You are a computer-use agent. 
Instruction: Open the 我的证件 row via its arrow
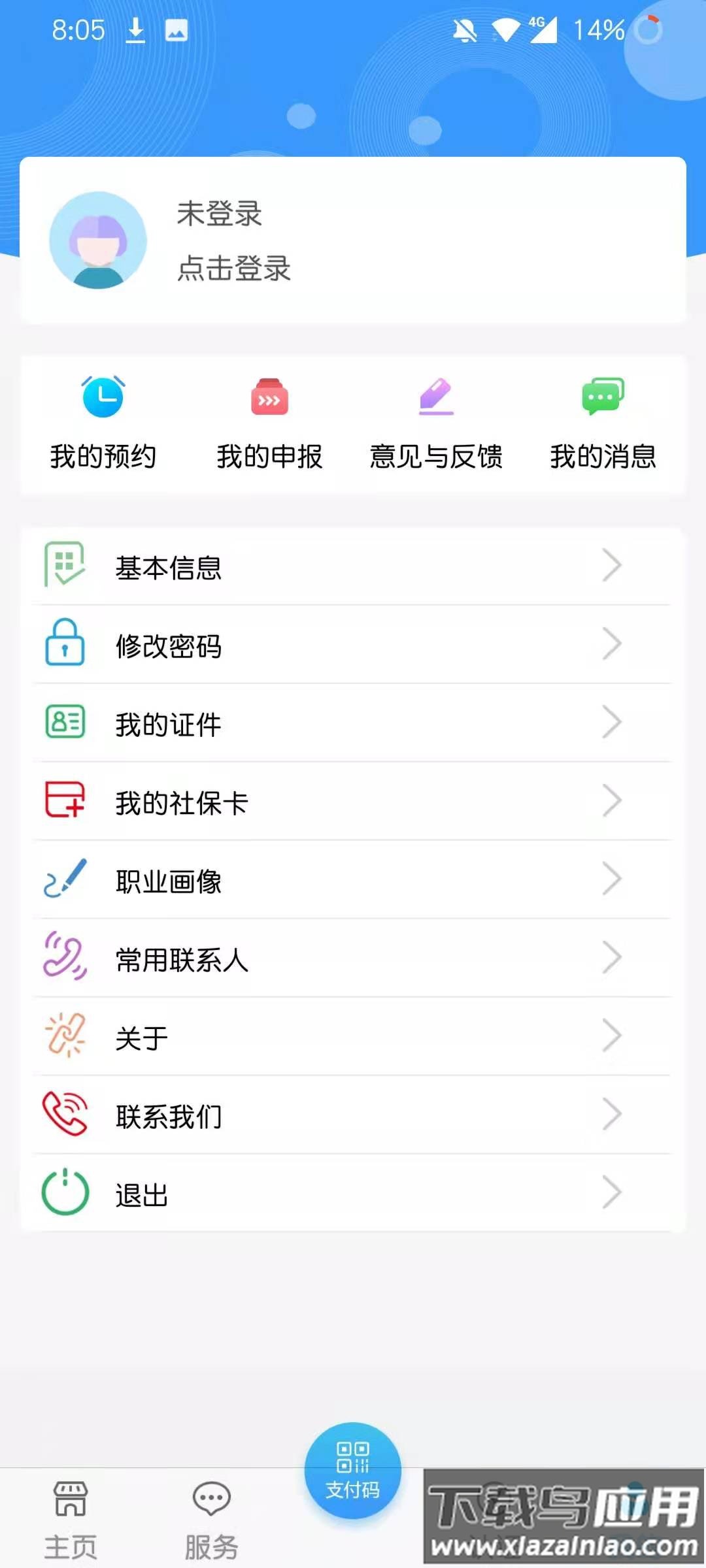pyautogui.click(x=611, y=723)
